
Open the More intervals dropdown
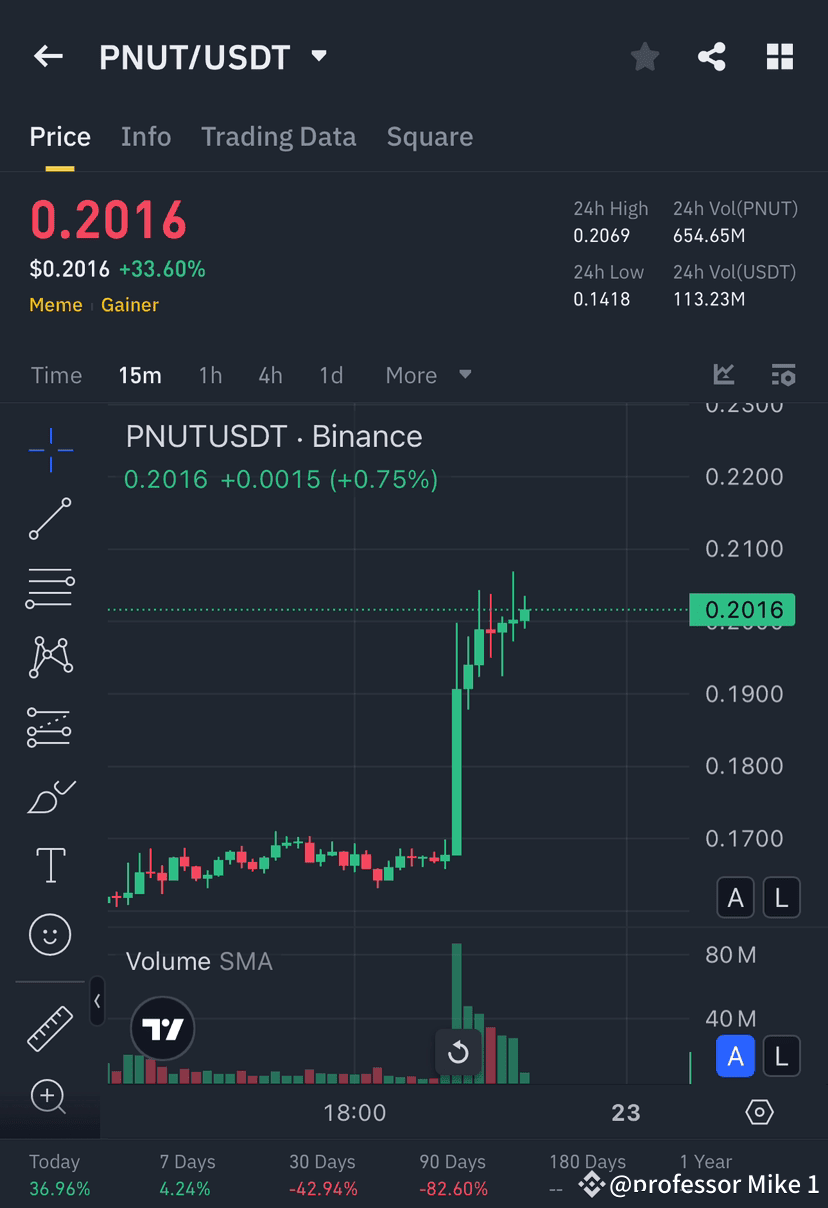[424, 375]
